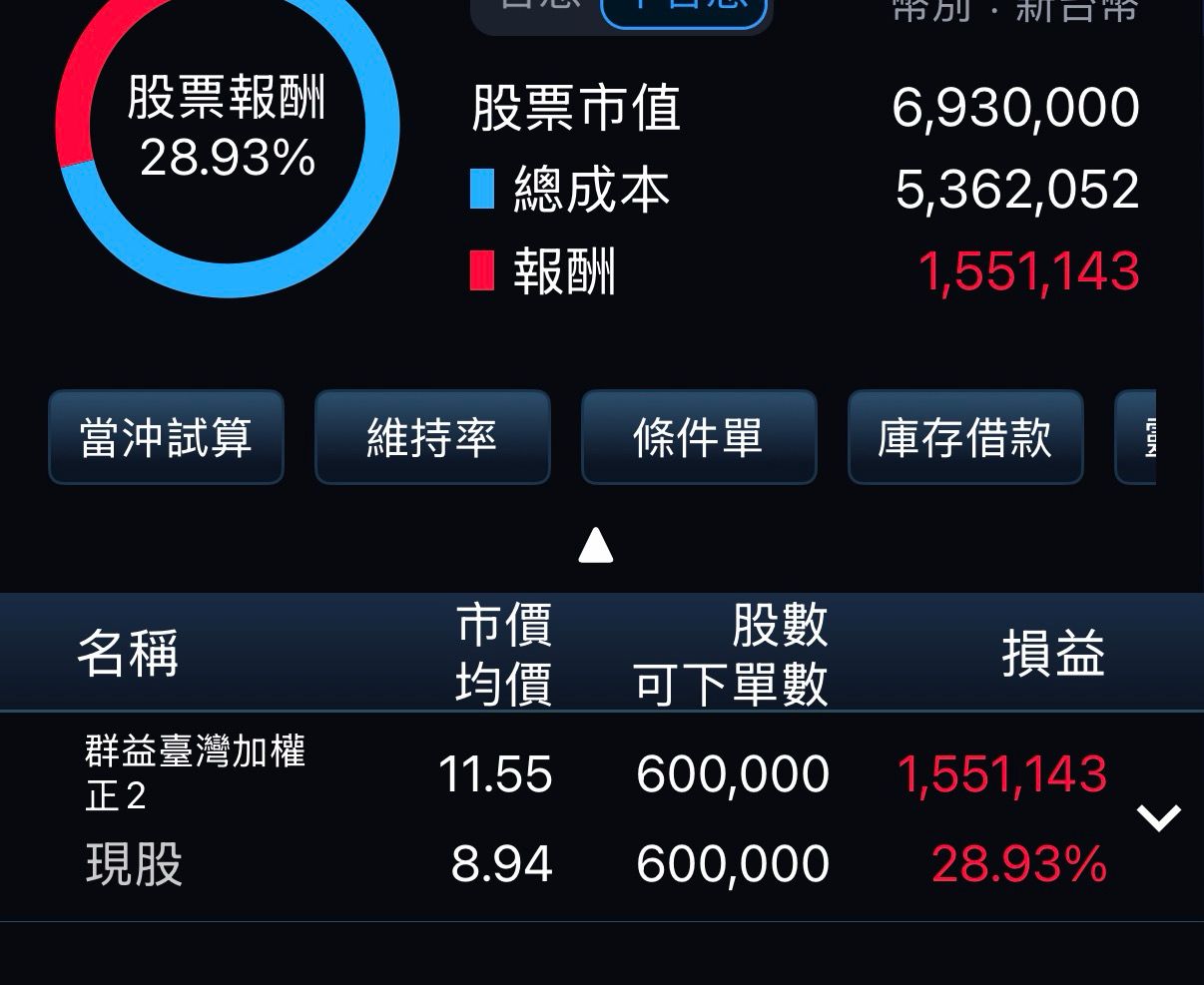Collapse the summary with the up arrow
Image resolution: width=1204 pixels, height=985 pixels.
(596, 546)
